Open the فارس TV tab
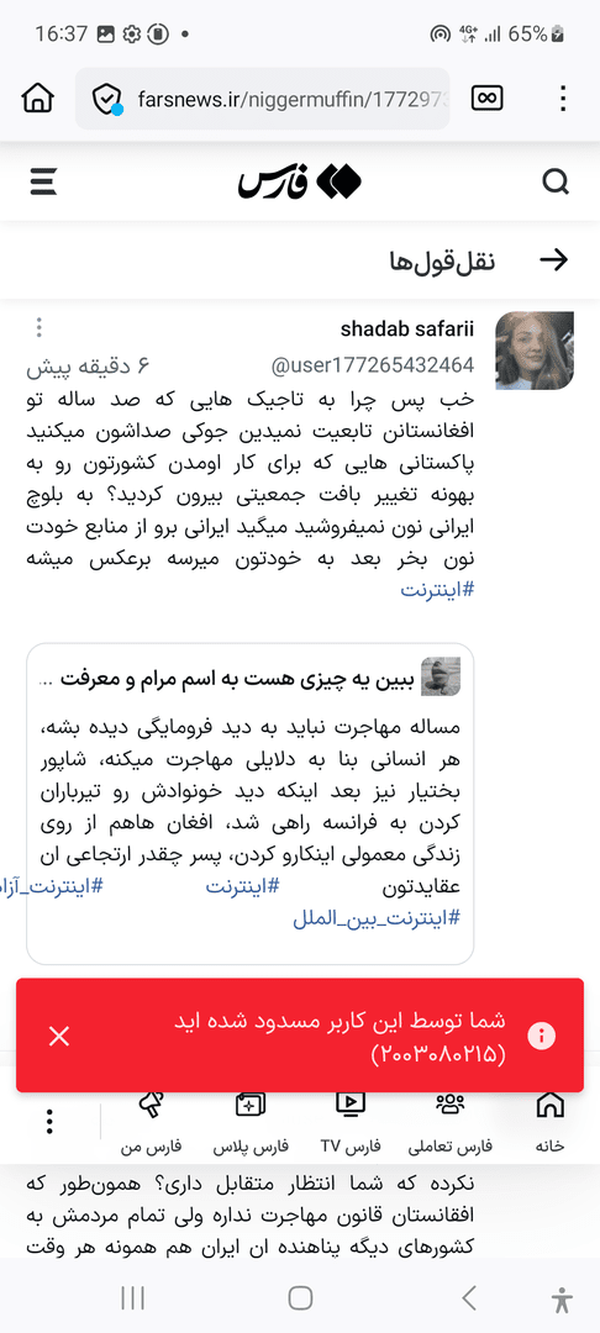The height and width of the screenshot is (1333, 600). click(351, 1122)
